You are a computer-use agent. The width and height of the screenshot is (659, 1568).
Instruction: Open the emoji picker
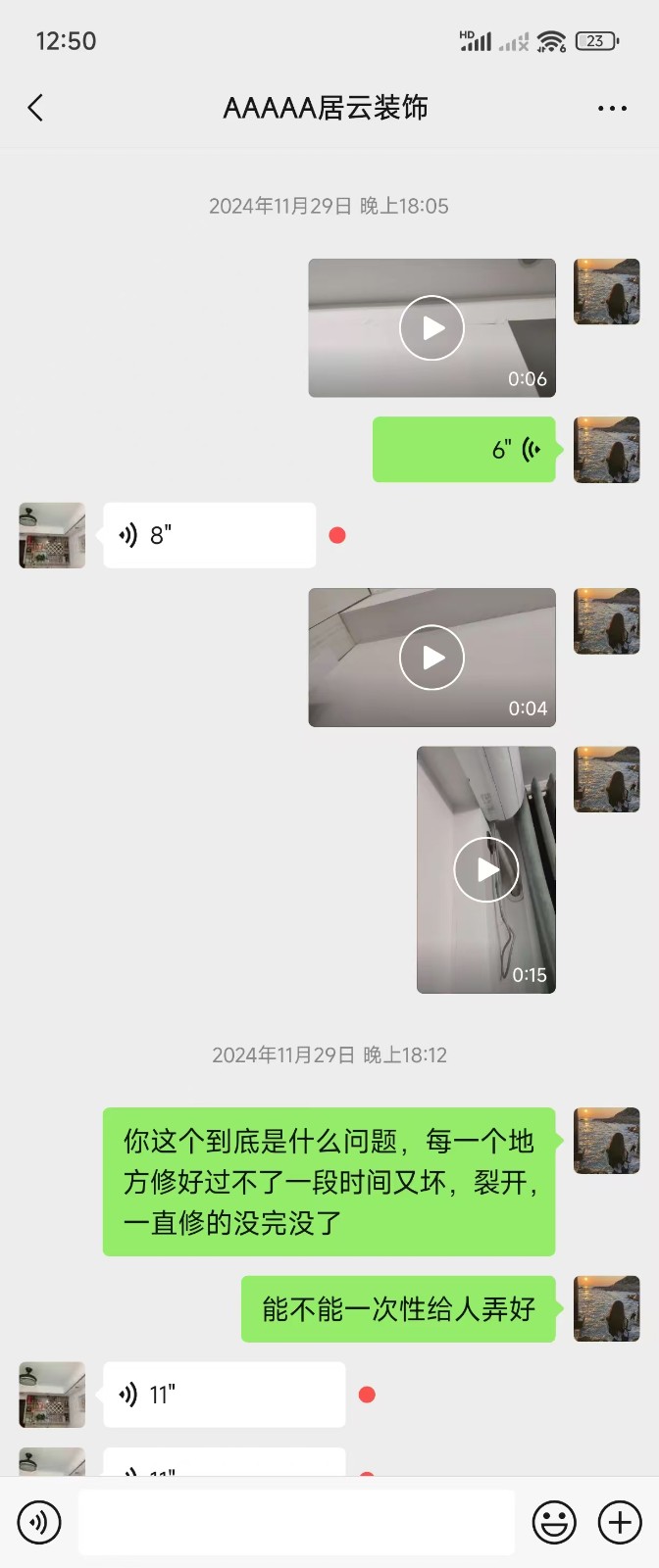[x=554, y=1522]
